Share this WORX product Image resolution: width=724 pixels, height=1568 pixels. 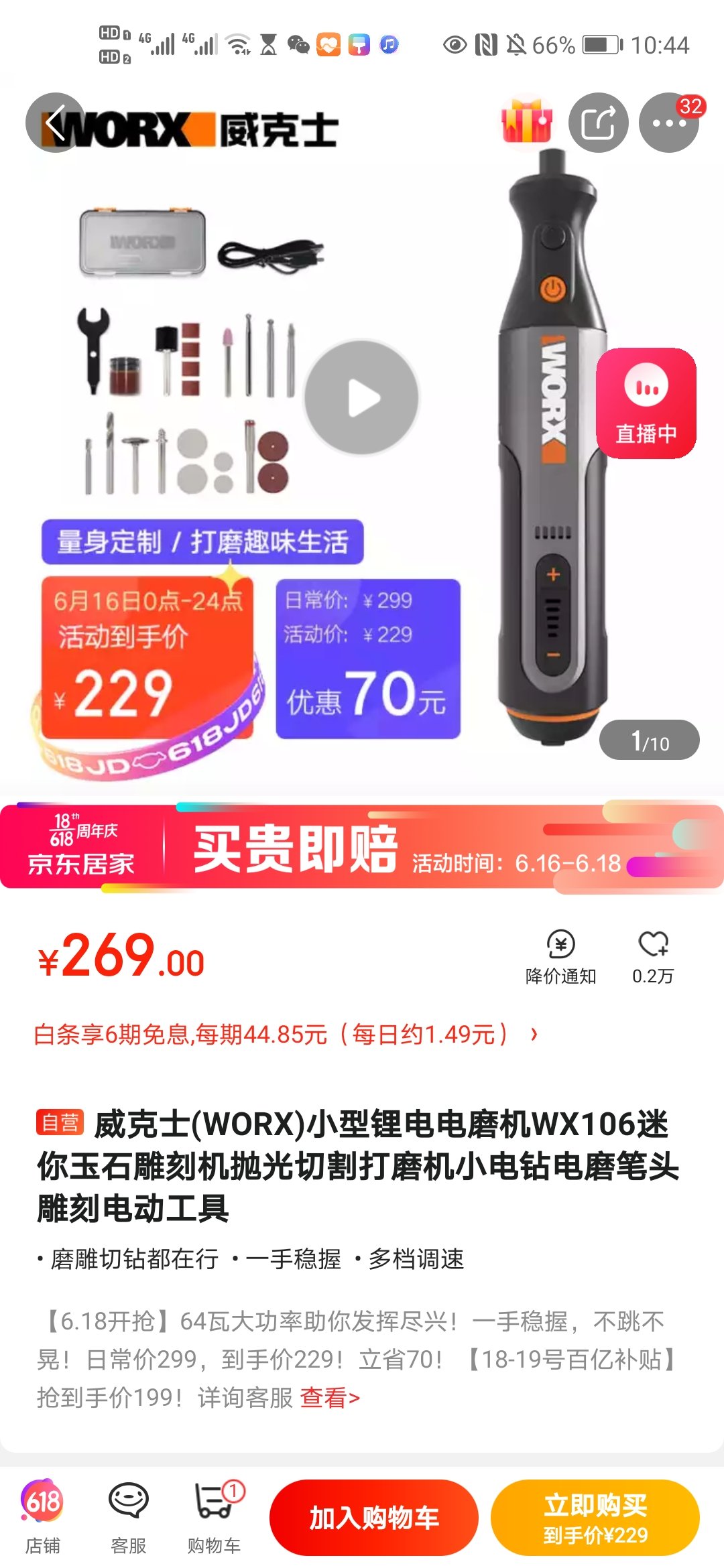[x=598, y=123]
